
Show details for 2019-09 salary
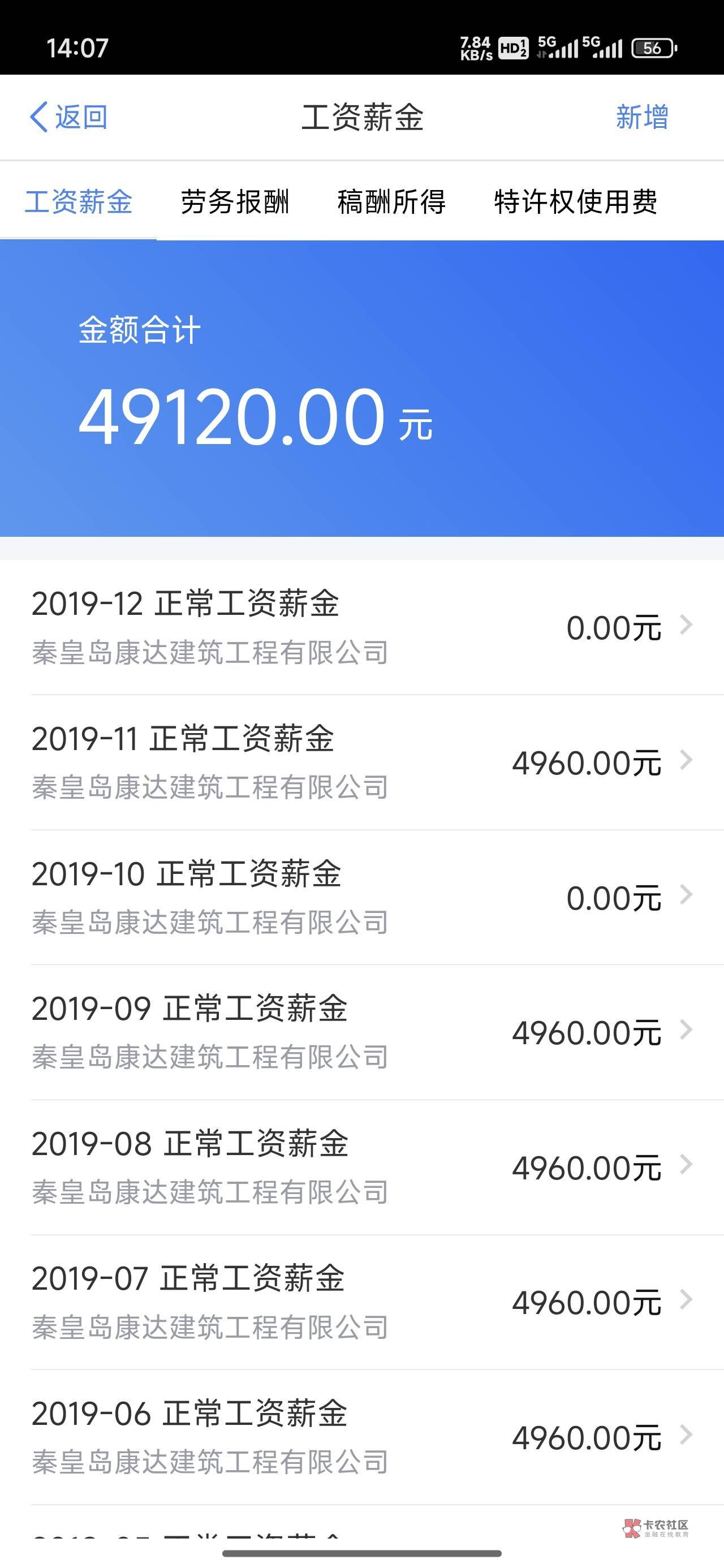[x=361, y=1032]
